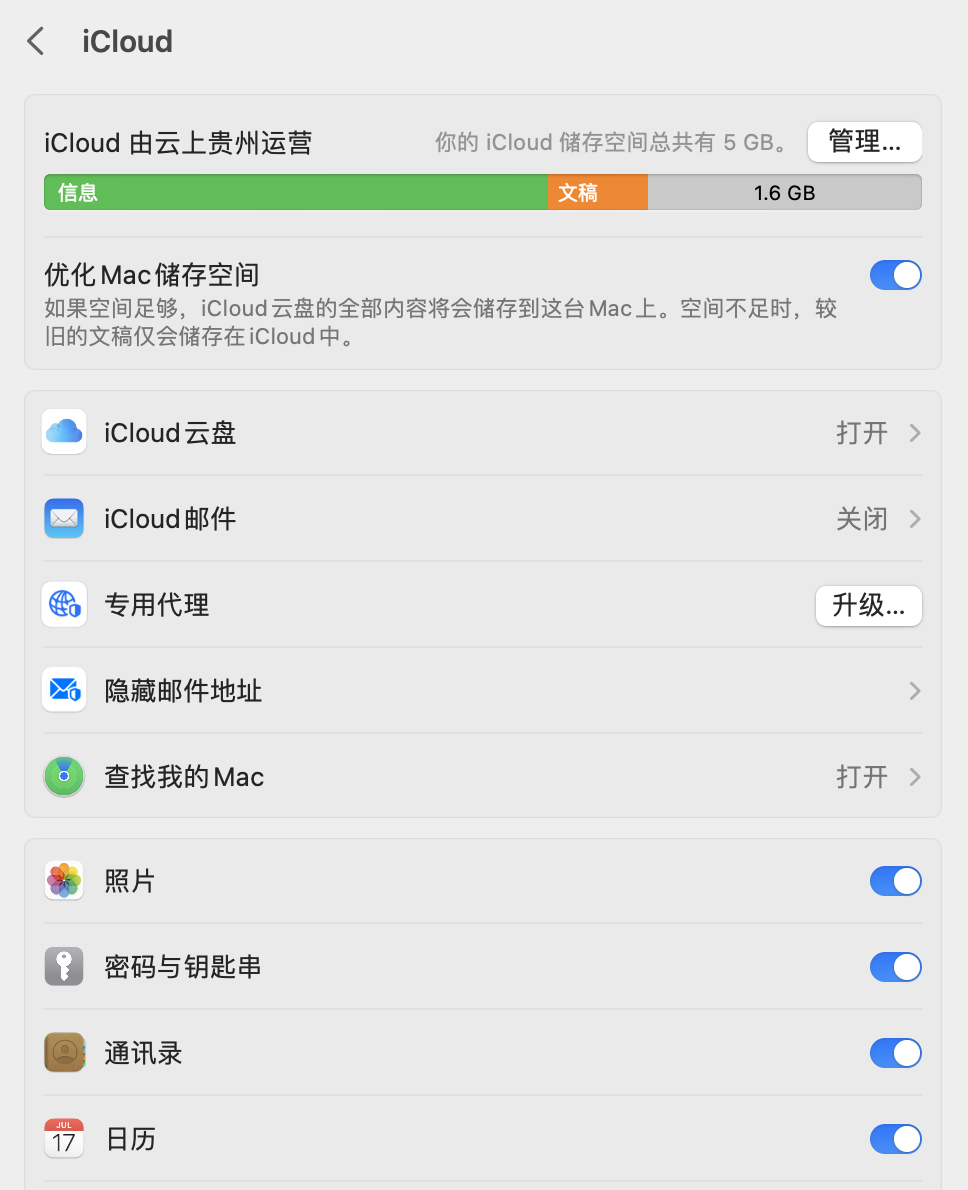Turn off iCloud sync for 照片
Image resolution: width=968 pixels, height=1190 pixels.
coord(895,881)
